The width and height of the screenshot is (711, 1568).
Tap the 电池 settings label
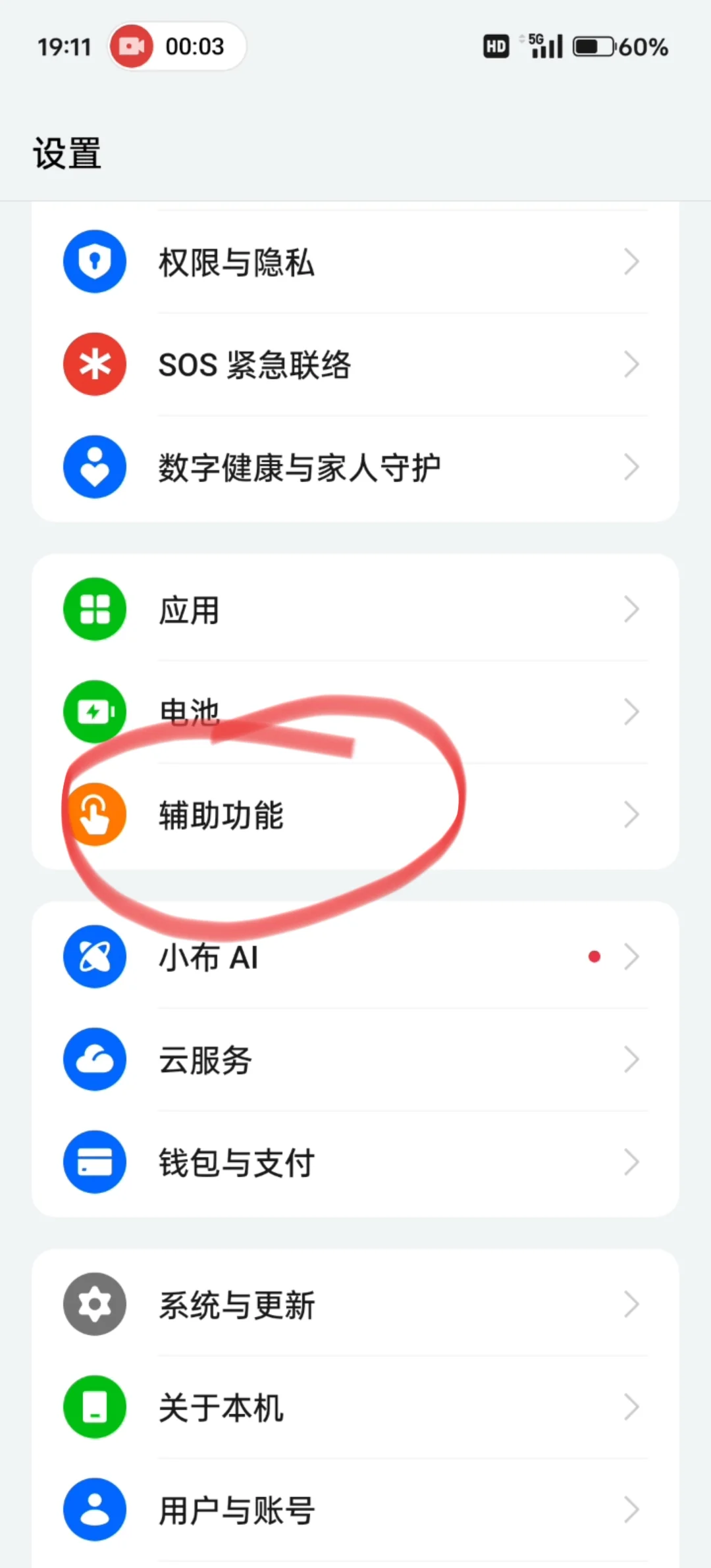[x=190, y=712]
